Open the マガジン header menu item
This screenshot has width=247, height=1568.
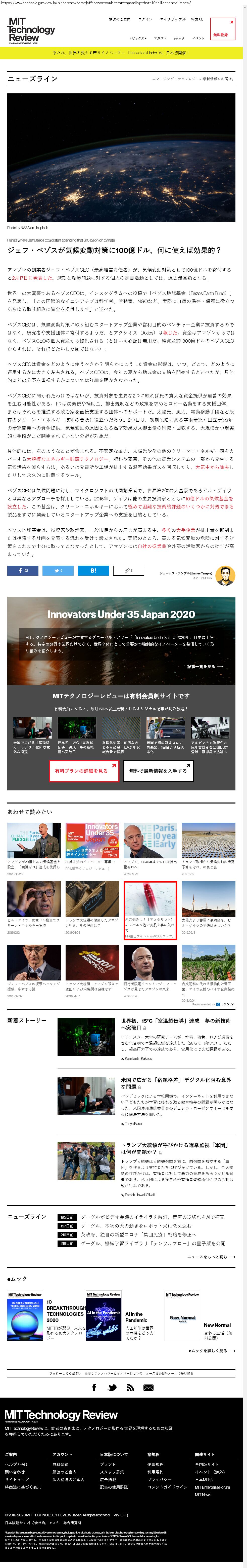tap(160, 38)
